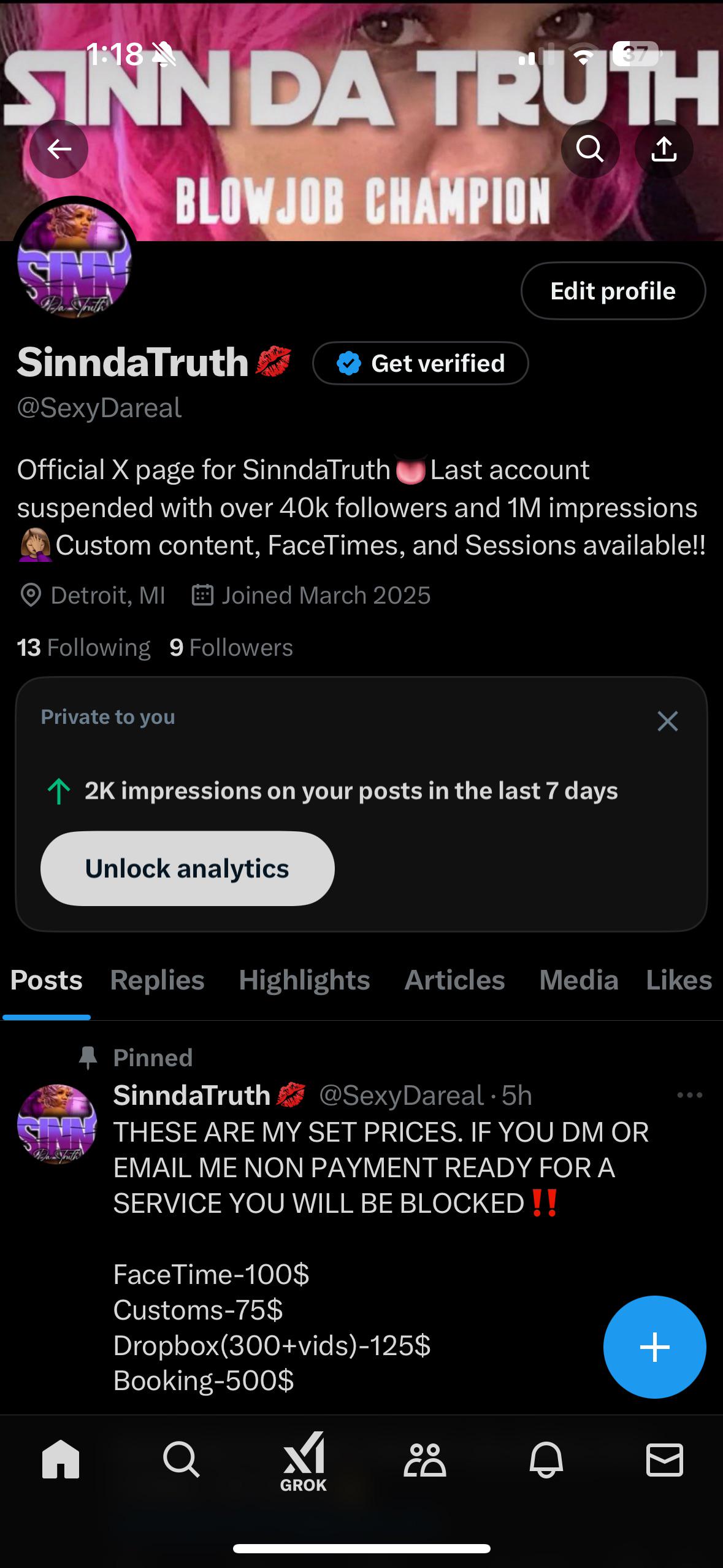
Task: Open more options on pinned post
Action: [x=689, y=1095]
